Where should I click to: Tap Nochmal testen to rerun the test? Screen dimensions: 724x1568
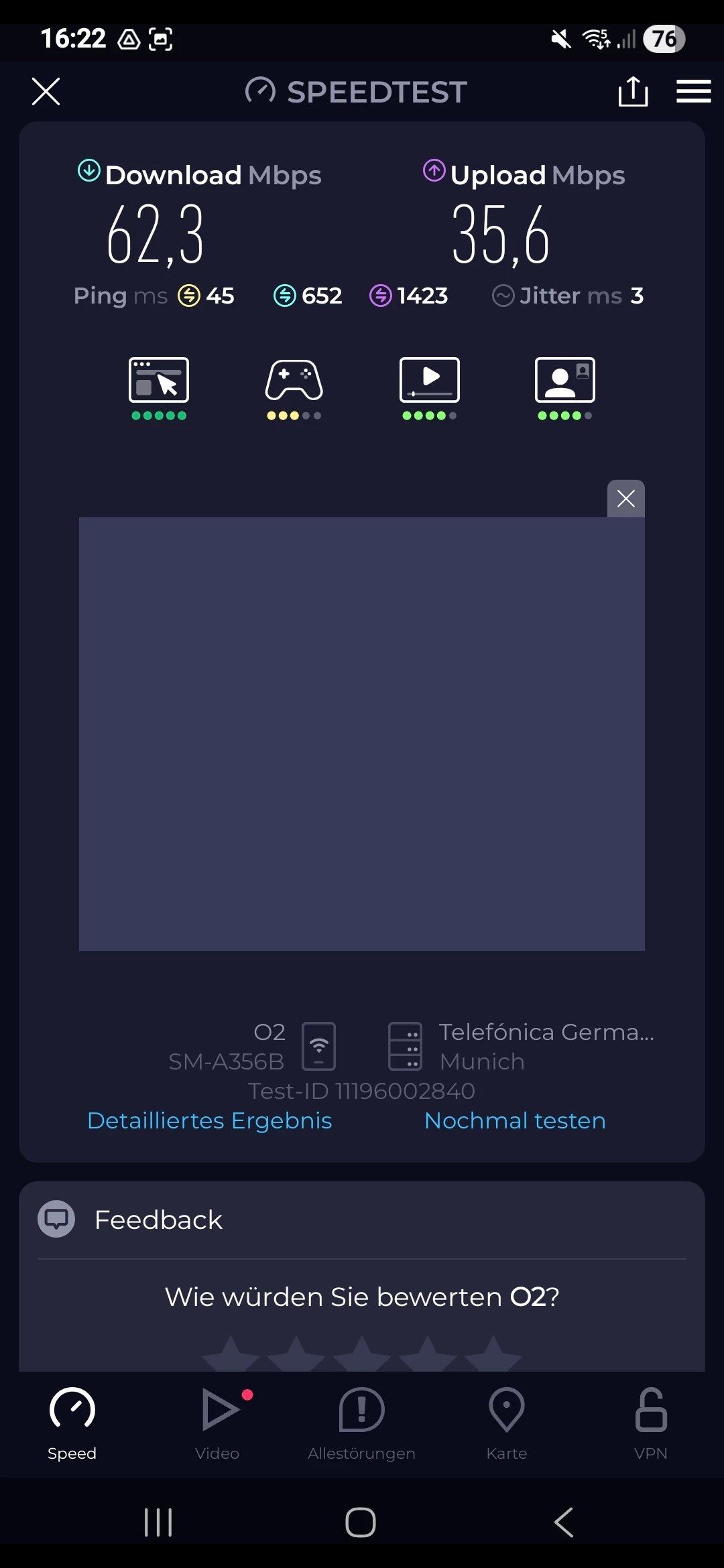pos(515,1120)
